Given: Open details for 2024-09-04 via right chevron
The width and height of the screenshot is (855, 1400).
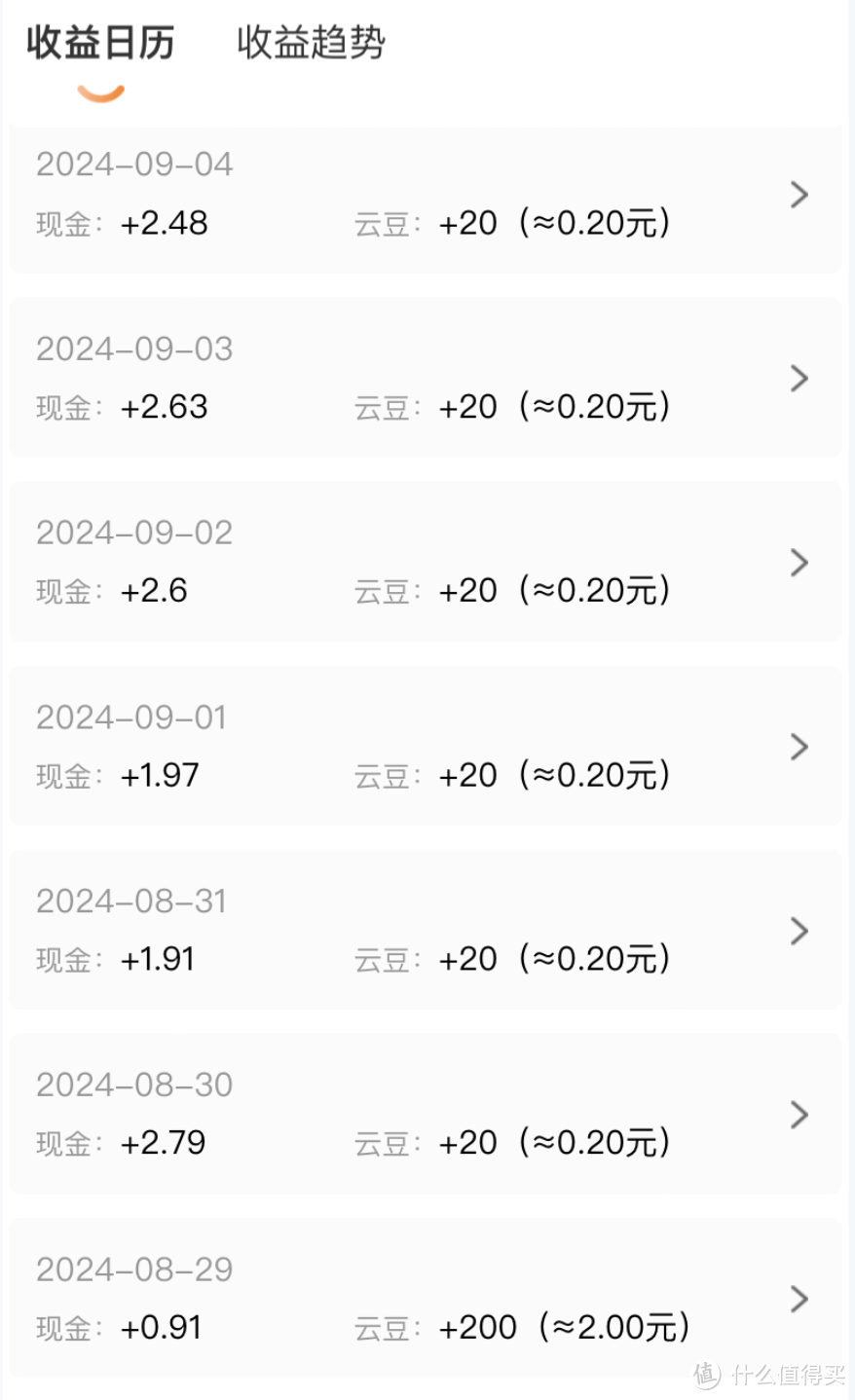Looking at the screenshot, I should point(799,194).
